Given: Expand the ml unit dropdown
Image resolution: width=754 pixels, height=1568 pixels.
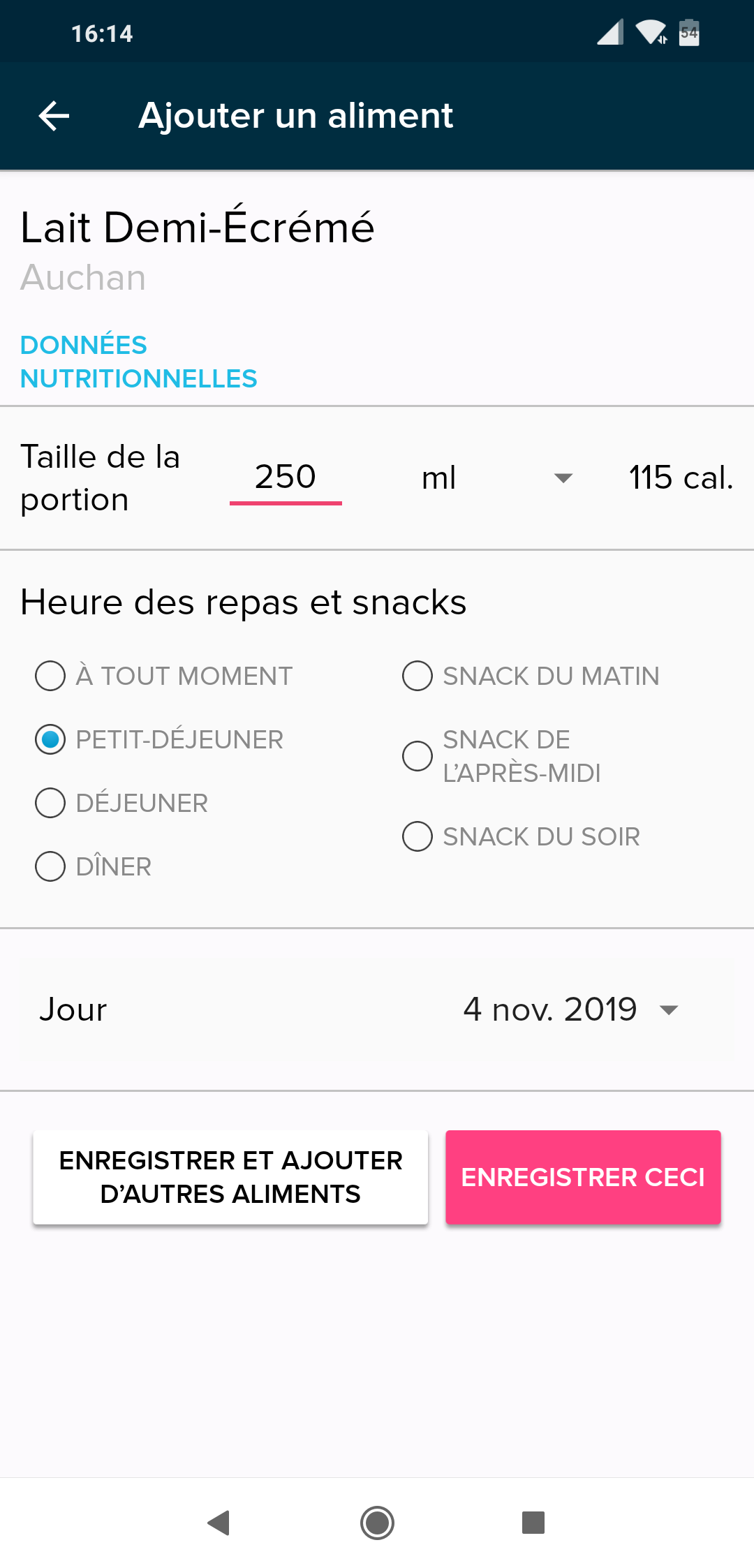Looking at the screenshot, I should point(497,478).
